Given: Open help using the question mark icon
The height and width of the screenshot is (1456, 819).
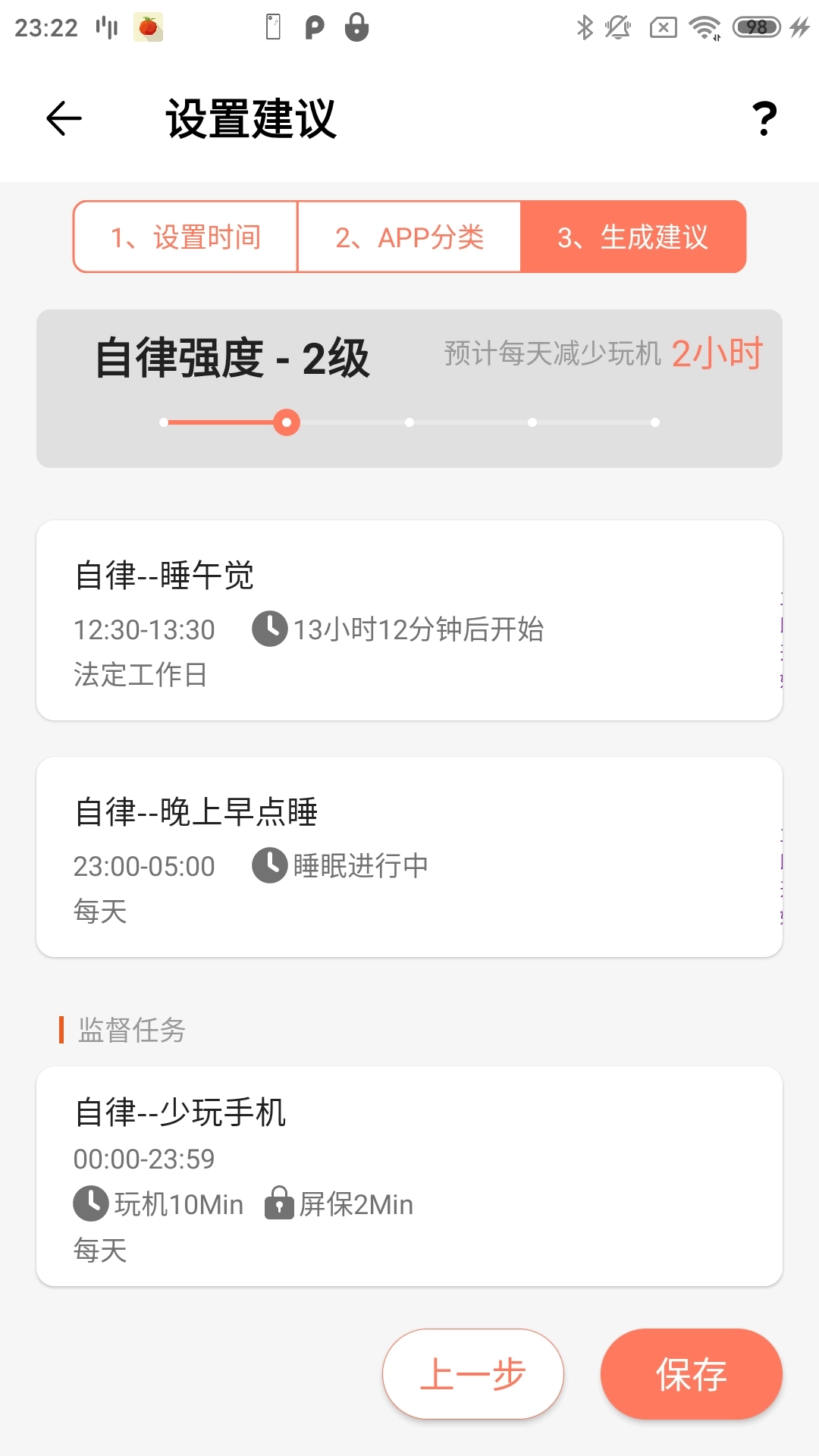Looking at the screenshot, I should [762, 118].
